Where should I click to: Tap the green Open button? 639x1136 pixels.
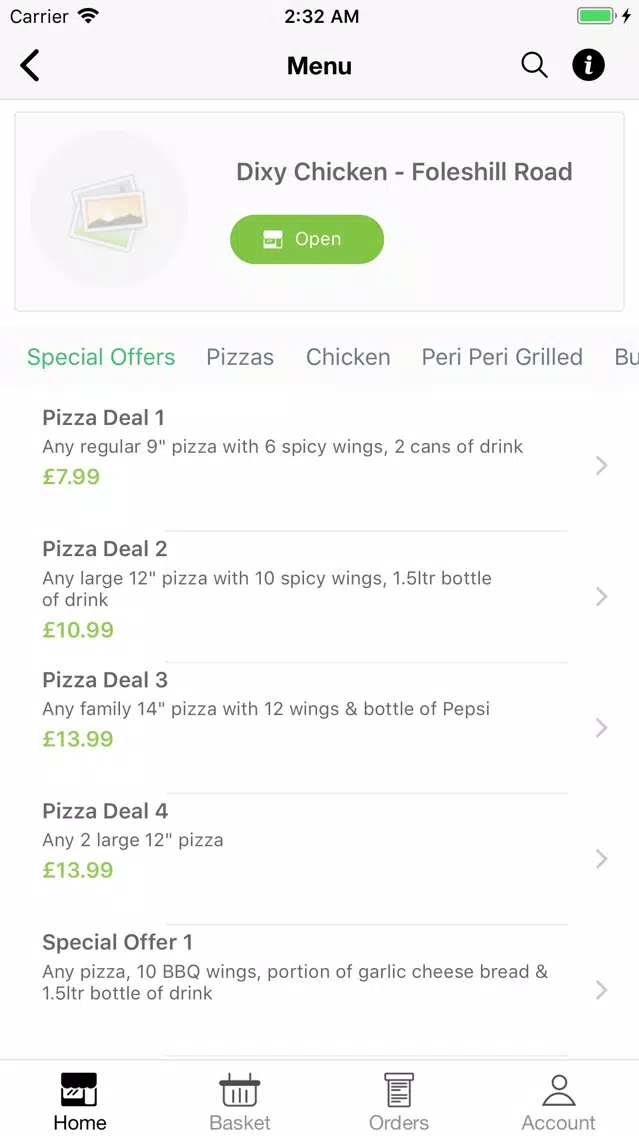coord(307,239)
